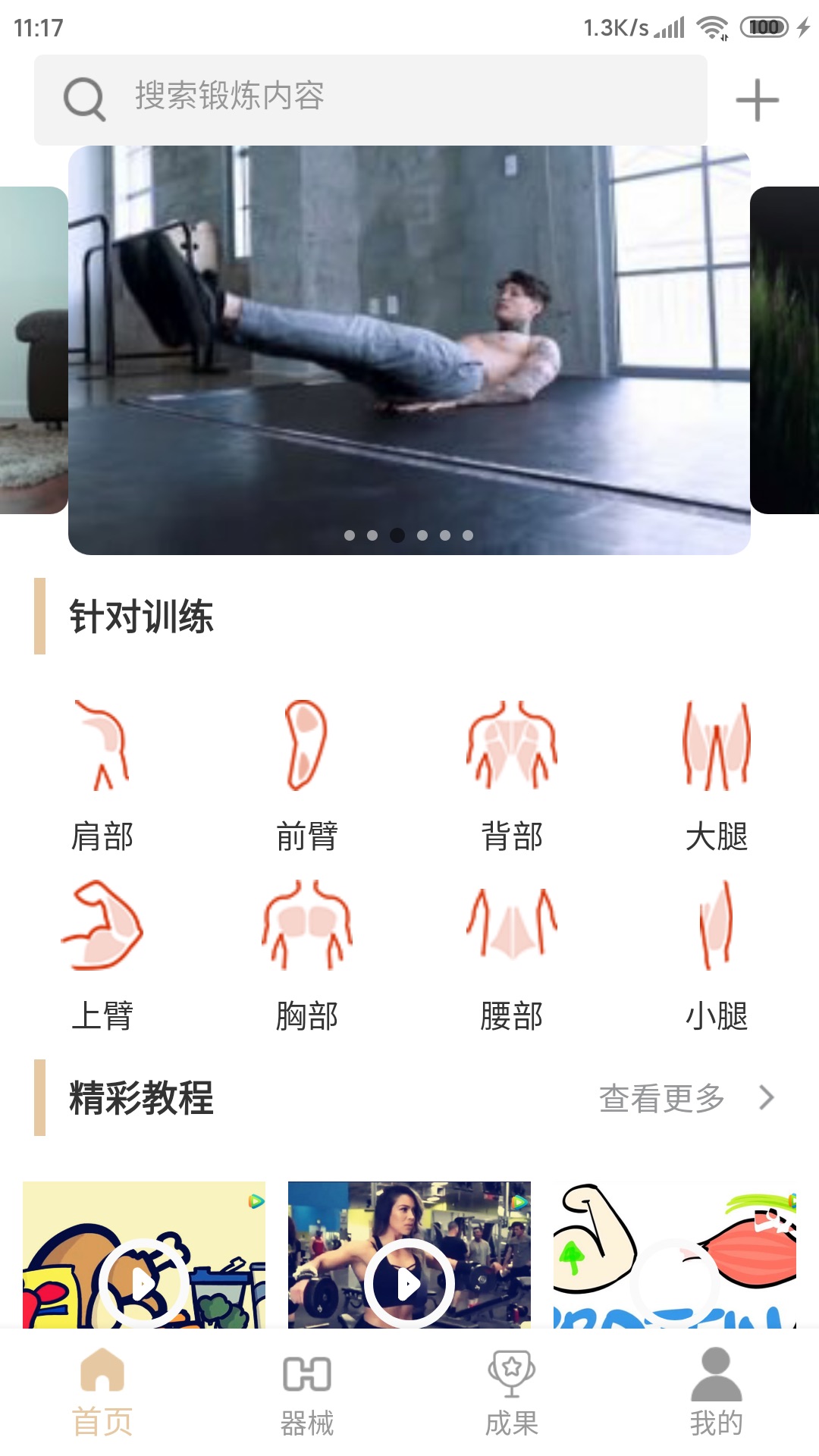
Task: Open the floor workout banner
Action: tap(409, 349)
